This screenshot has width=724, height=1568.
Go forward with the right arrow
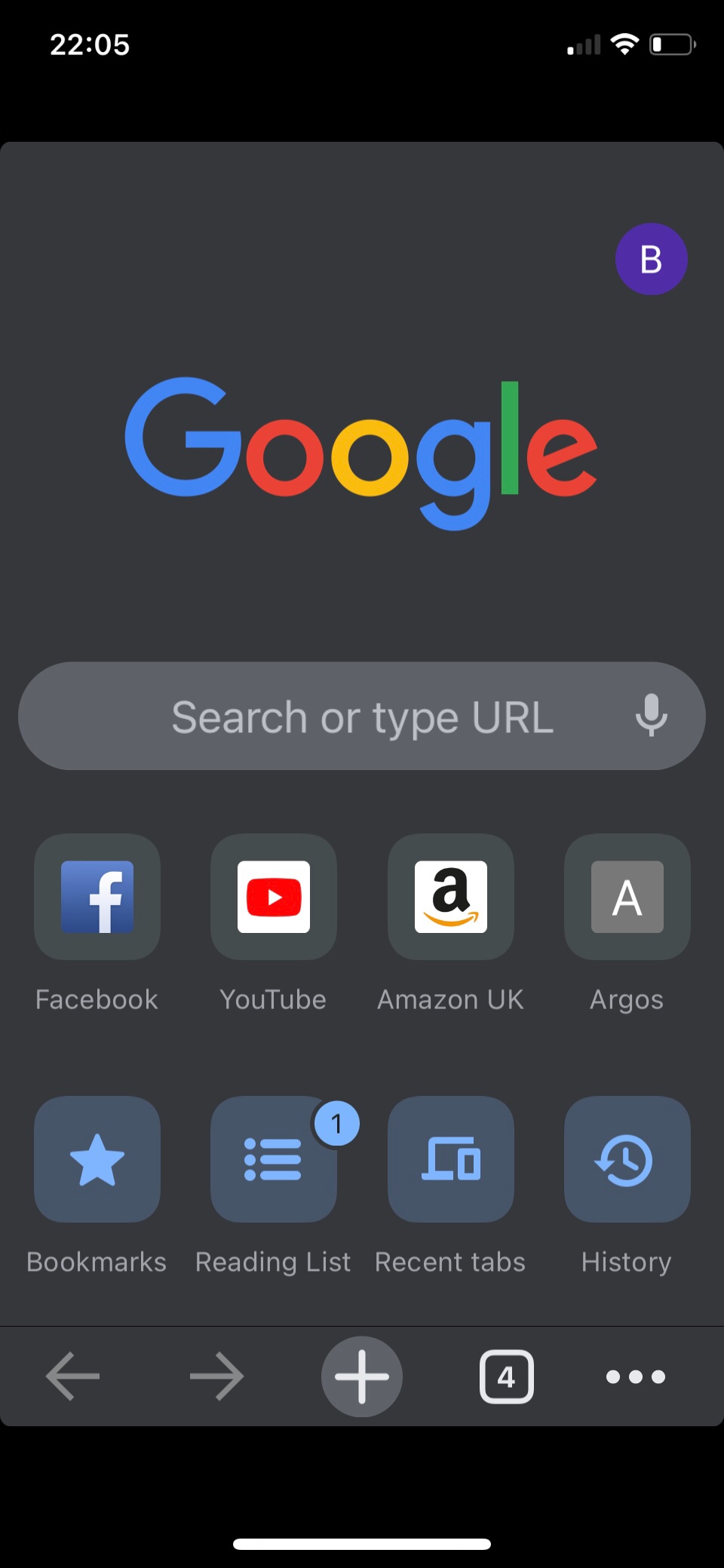[217, 1376]
